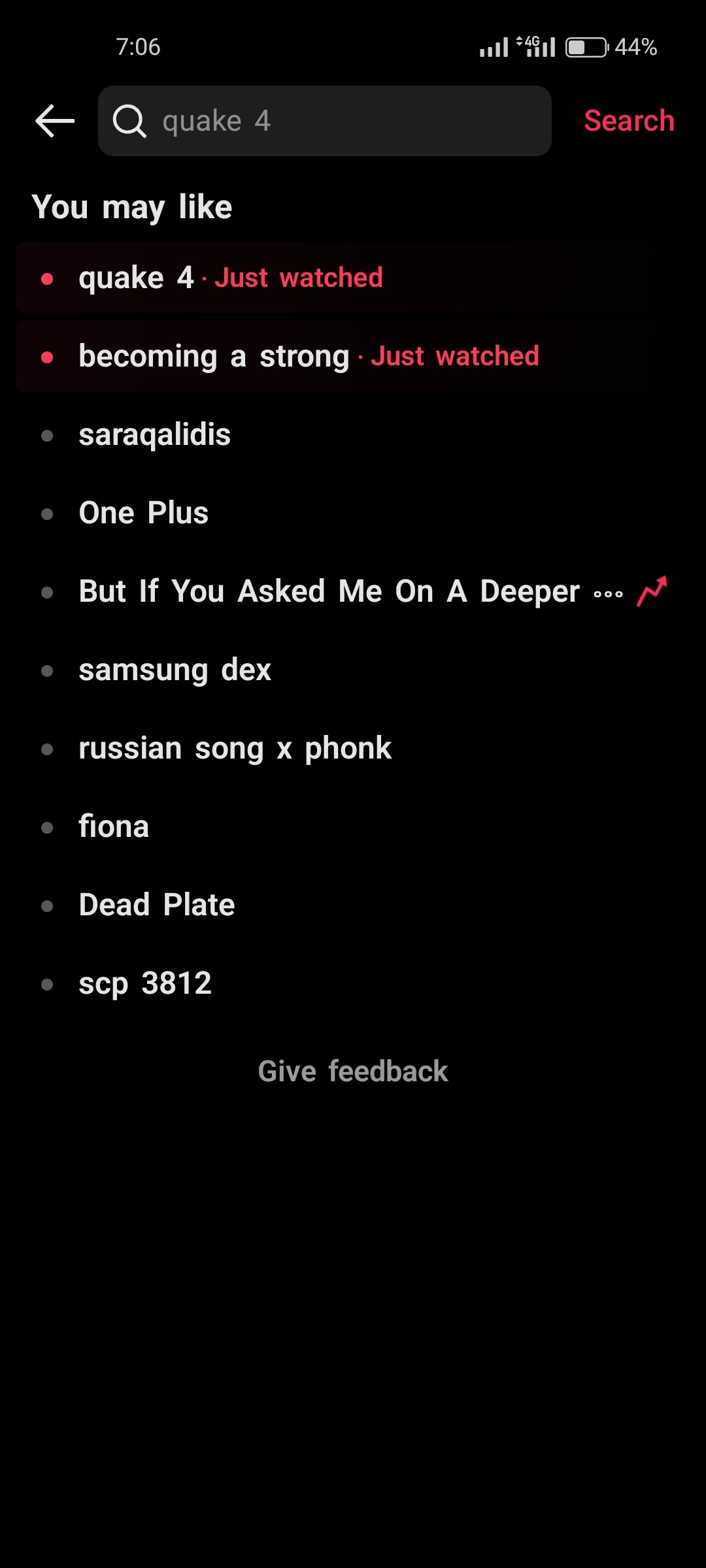Tap the fiona suggestion
The image size is (706, 1568).
[x=114, y=827]
